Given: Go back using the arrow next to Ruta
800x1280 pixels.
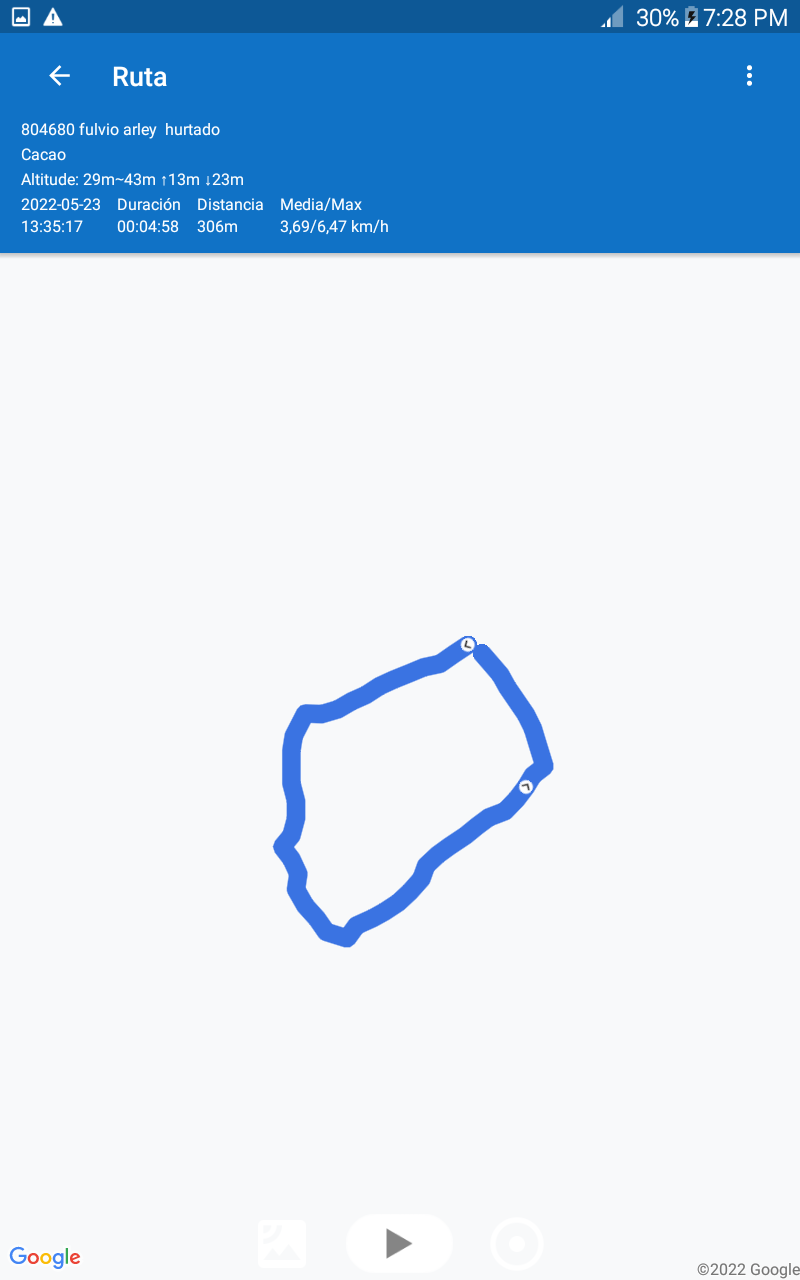Looking at the screenshot, I should 60,76.
